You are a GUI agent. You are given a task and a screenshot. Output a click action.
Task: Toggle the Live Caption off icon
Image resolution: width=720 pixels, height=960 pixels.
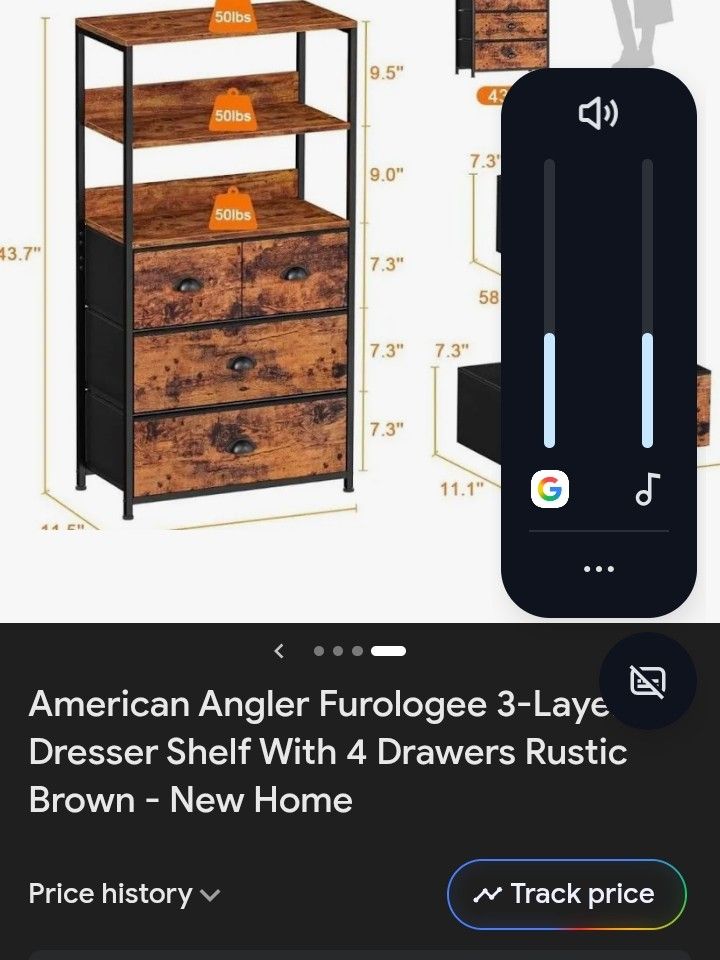coord(647,681)
